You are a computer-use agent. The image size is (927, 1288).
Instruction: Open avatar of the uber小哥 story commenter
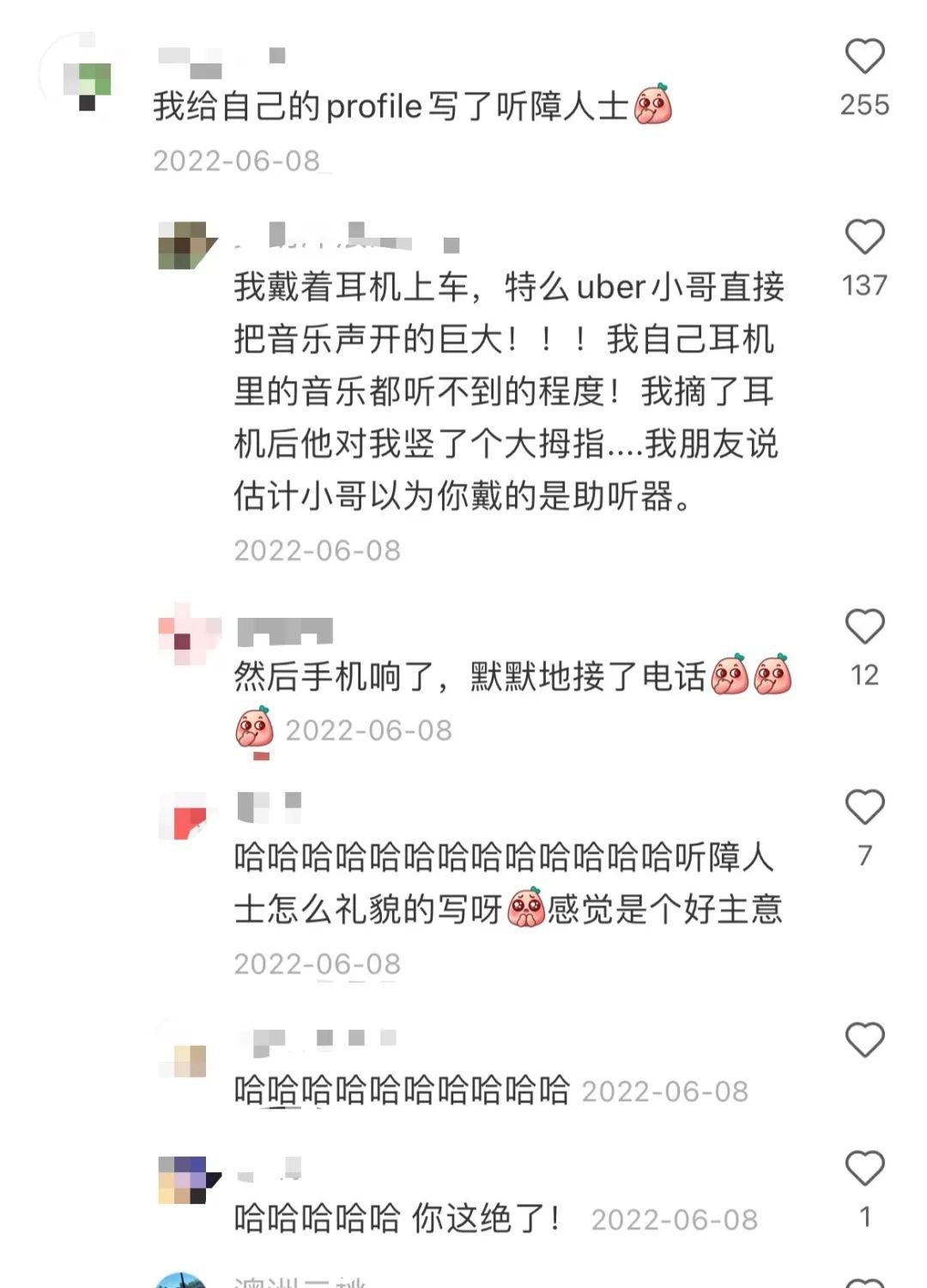(x=183, y=245)
